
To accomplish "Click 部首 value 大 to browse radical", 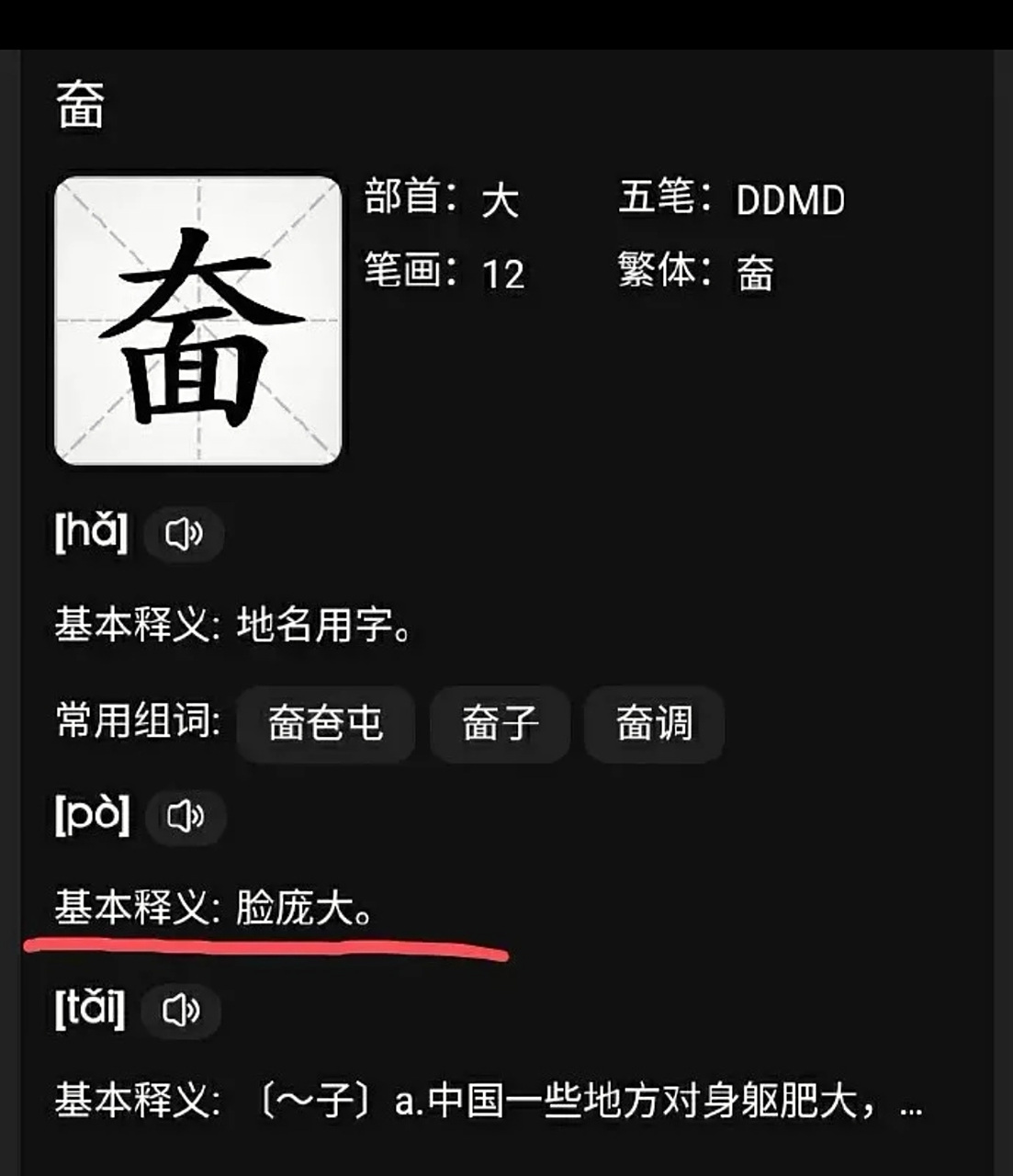I will (501, 200).
